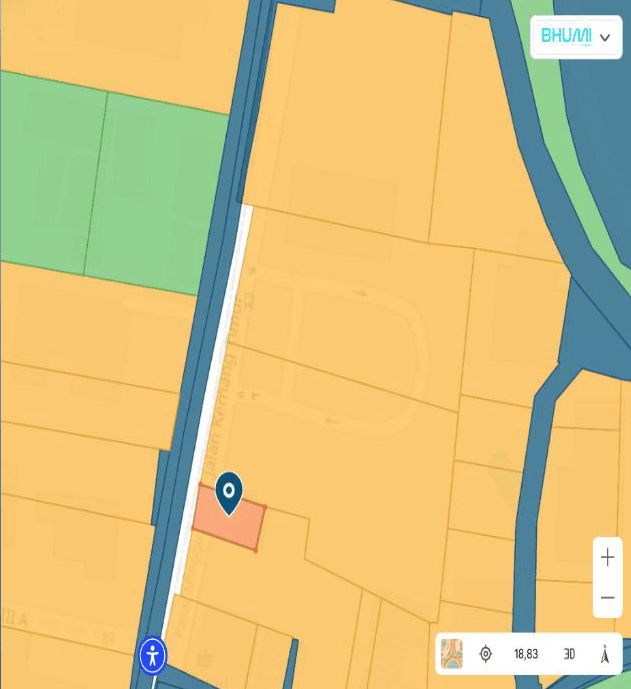Open the basemap layer thumbnail
The height and width of the screenshot is (689, 631).
pyautogui.click(x=452, y=654)
